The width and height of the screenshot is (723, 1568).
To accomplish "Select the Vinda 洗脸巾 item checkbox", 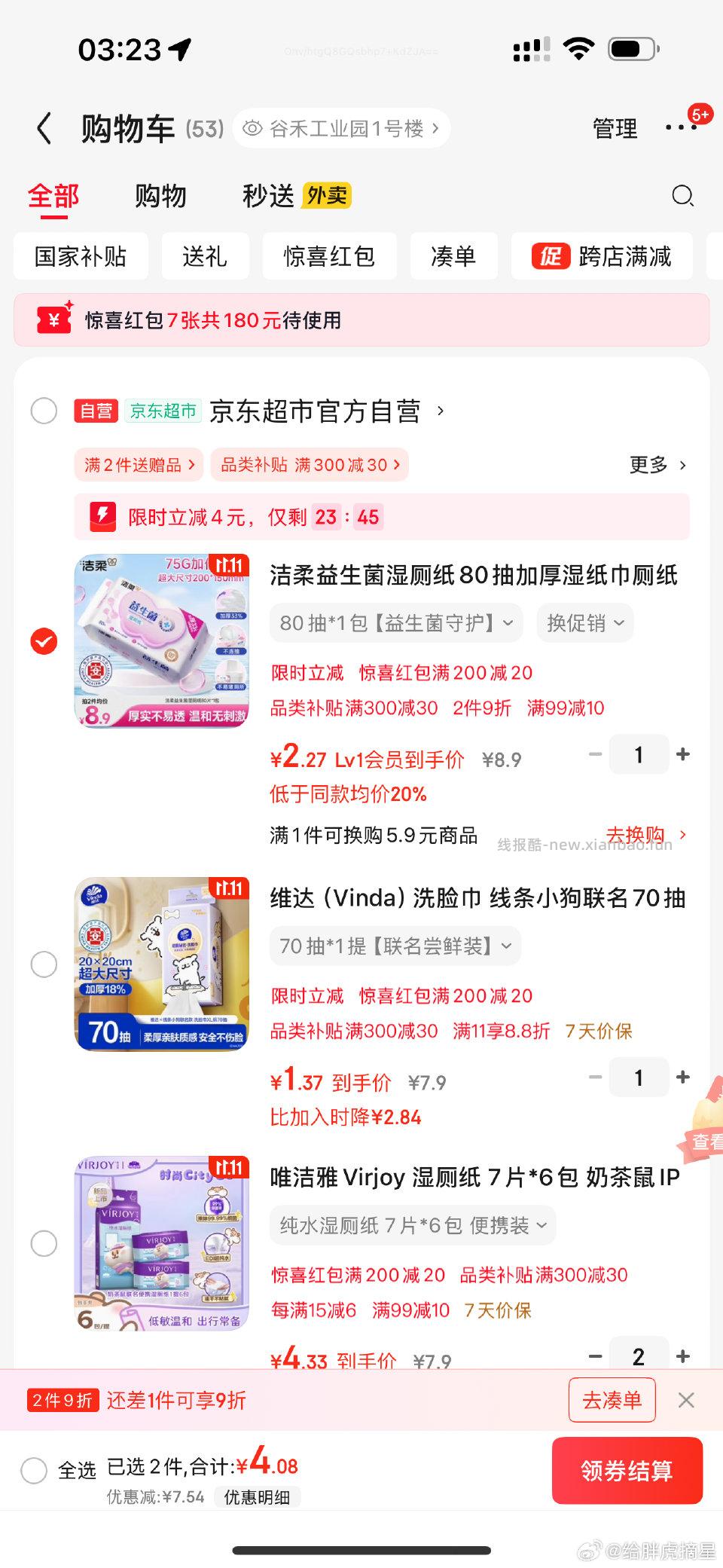I will click(44, 964).
